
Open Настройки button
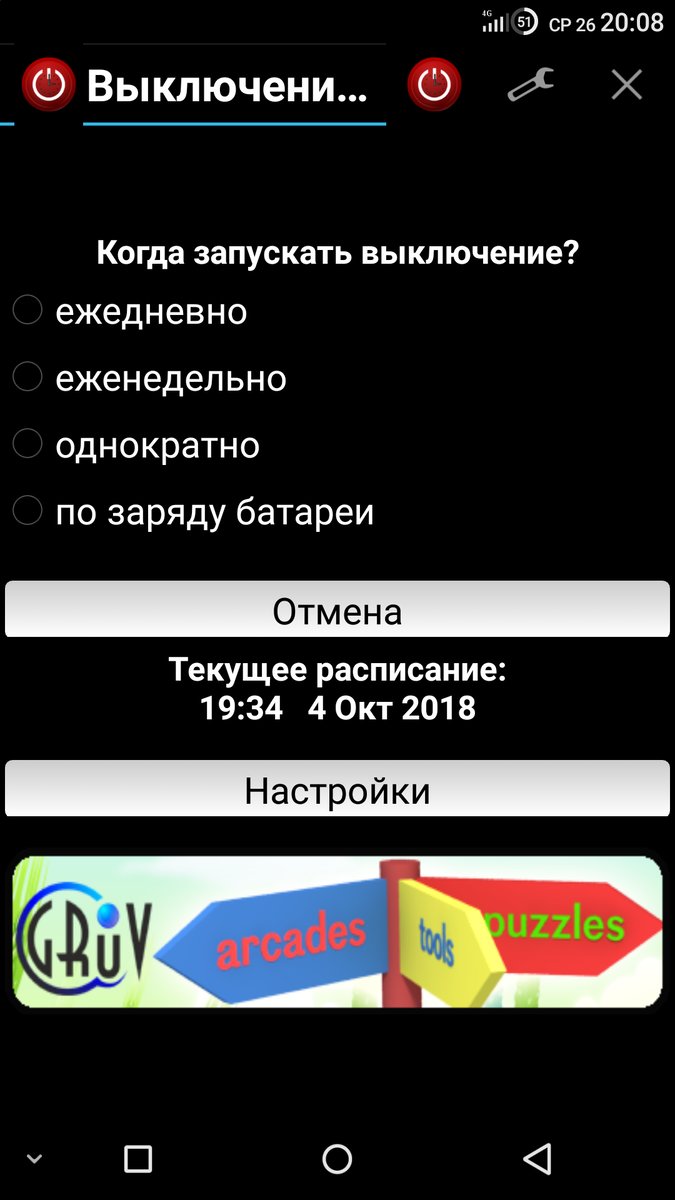[x=337, y=790]
